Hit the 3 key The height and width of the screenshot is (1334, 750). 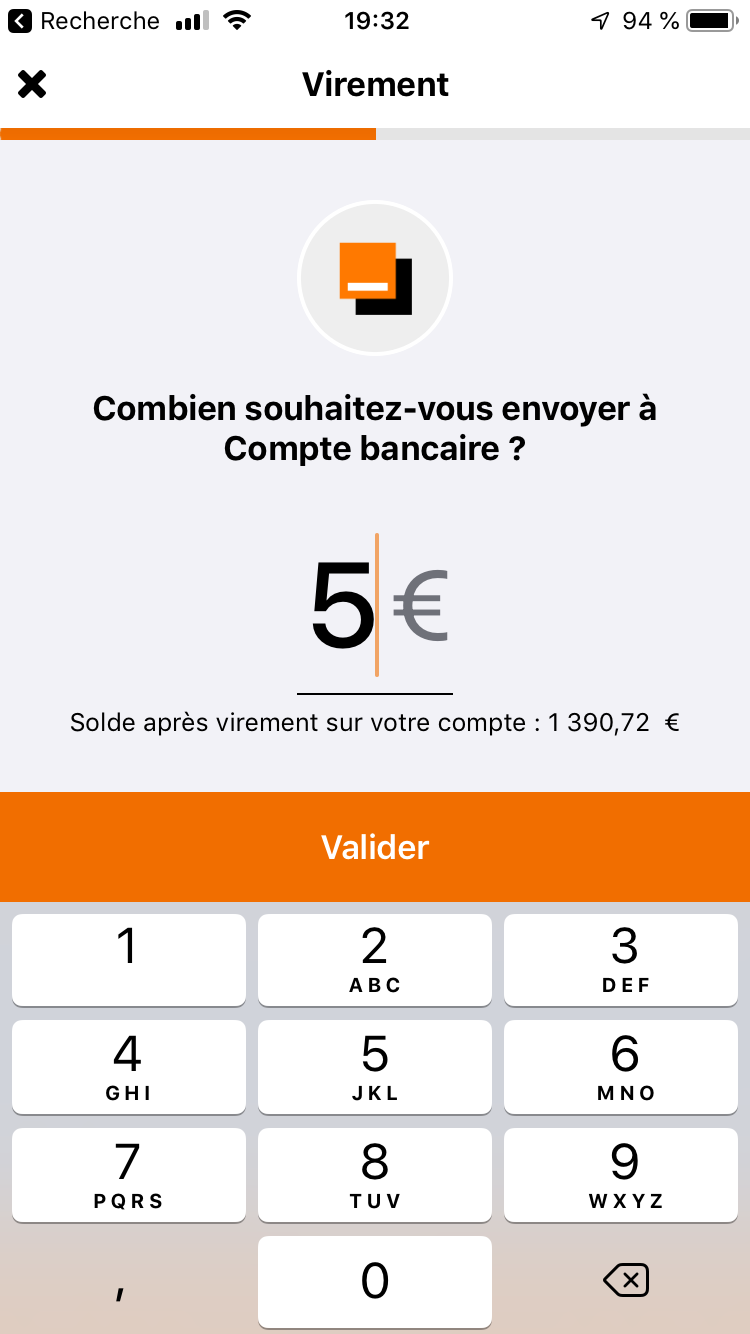point(621,959)
